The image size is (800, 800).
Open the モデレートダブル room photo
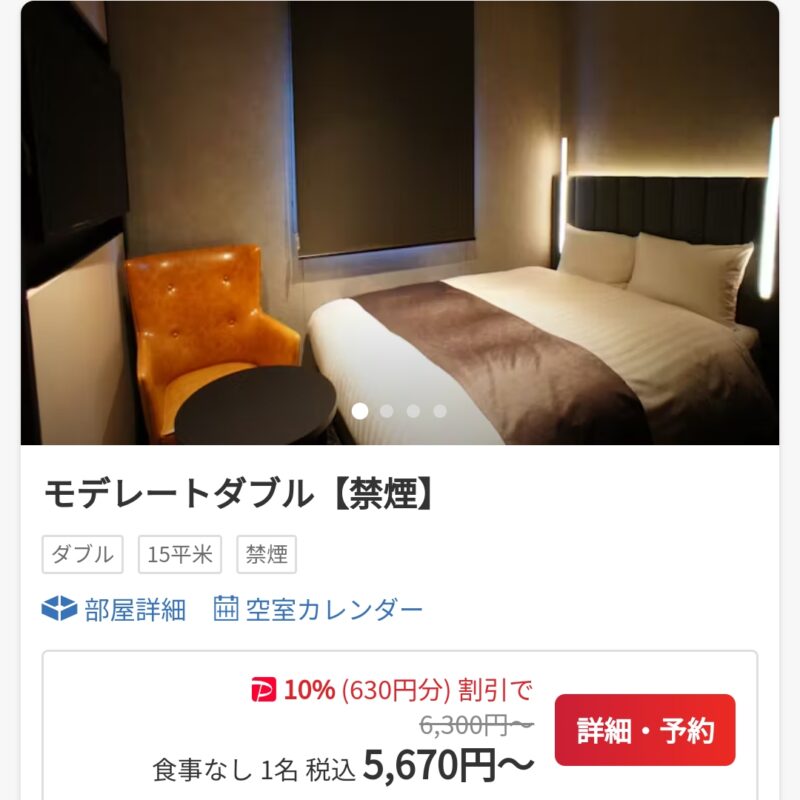(x=400, y=220)
